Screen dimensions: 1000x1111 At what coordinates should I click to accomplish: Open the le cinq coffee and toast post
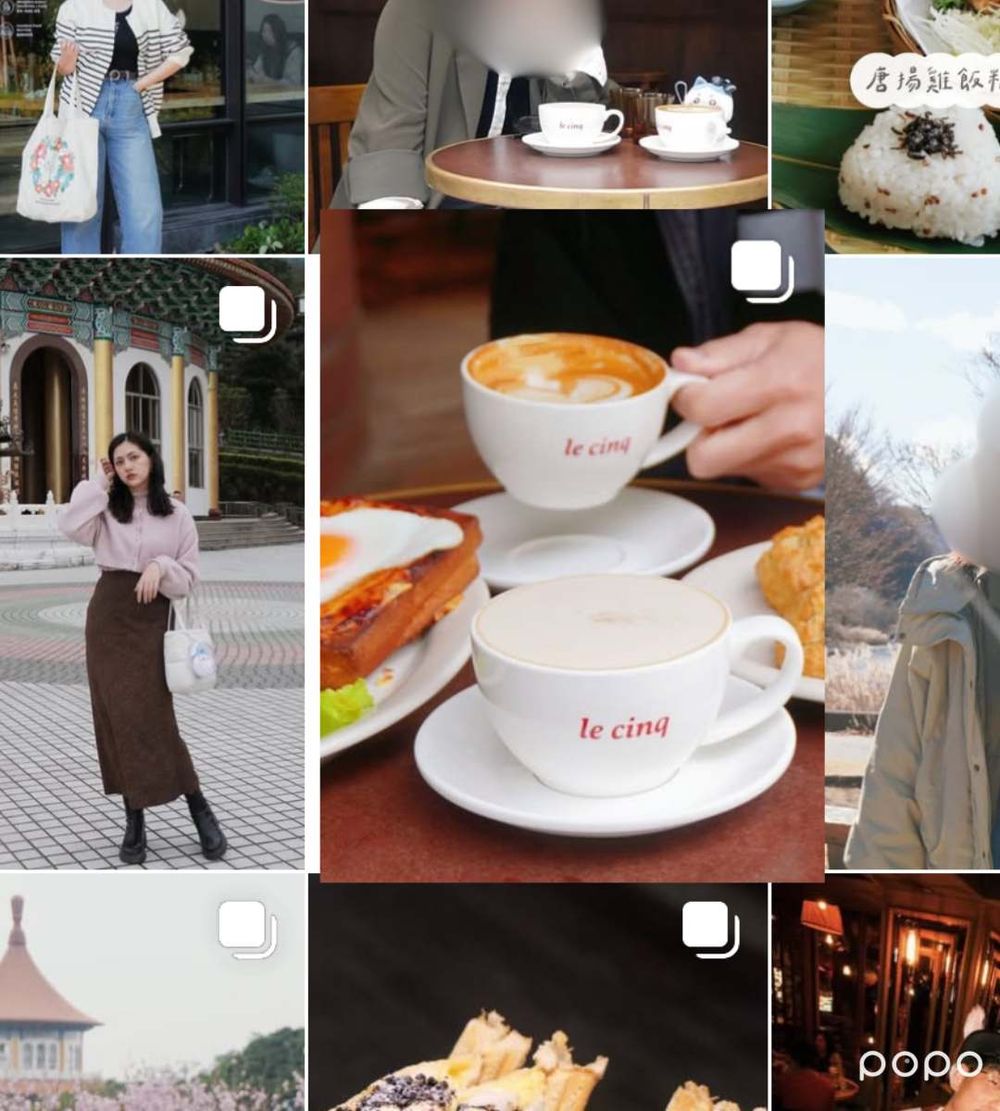(x=572, y=545)
